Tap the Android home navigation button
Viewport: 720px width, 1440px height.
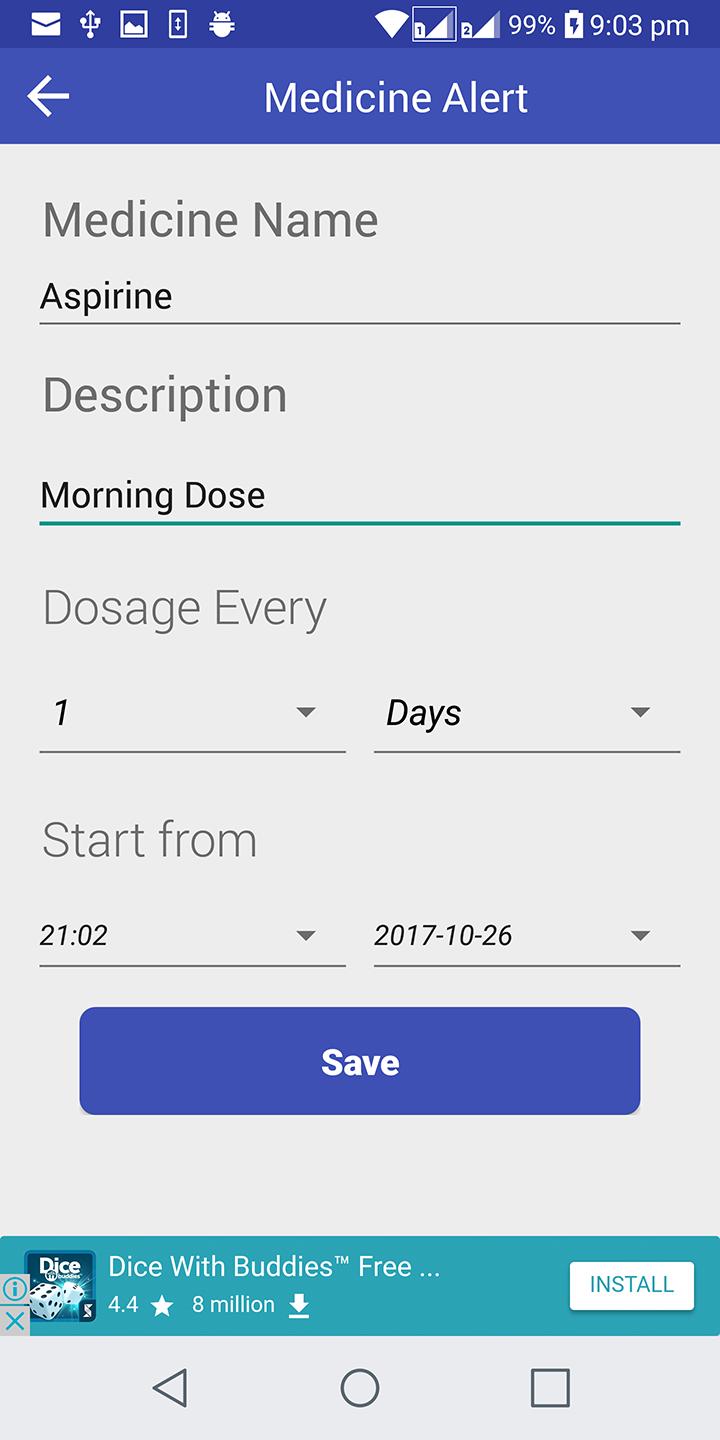coord(361,1388)
